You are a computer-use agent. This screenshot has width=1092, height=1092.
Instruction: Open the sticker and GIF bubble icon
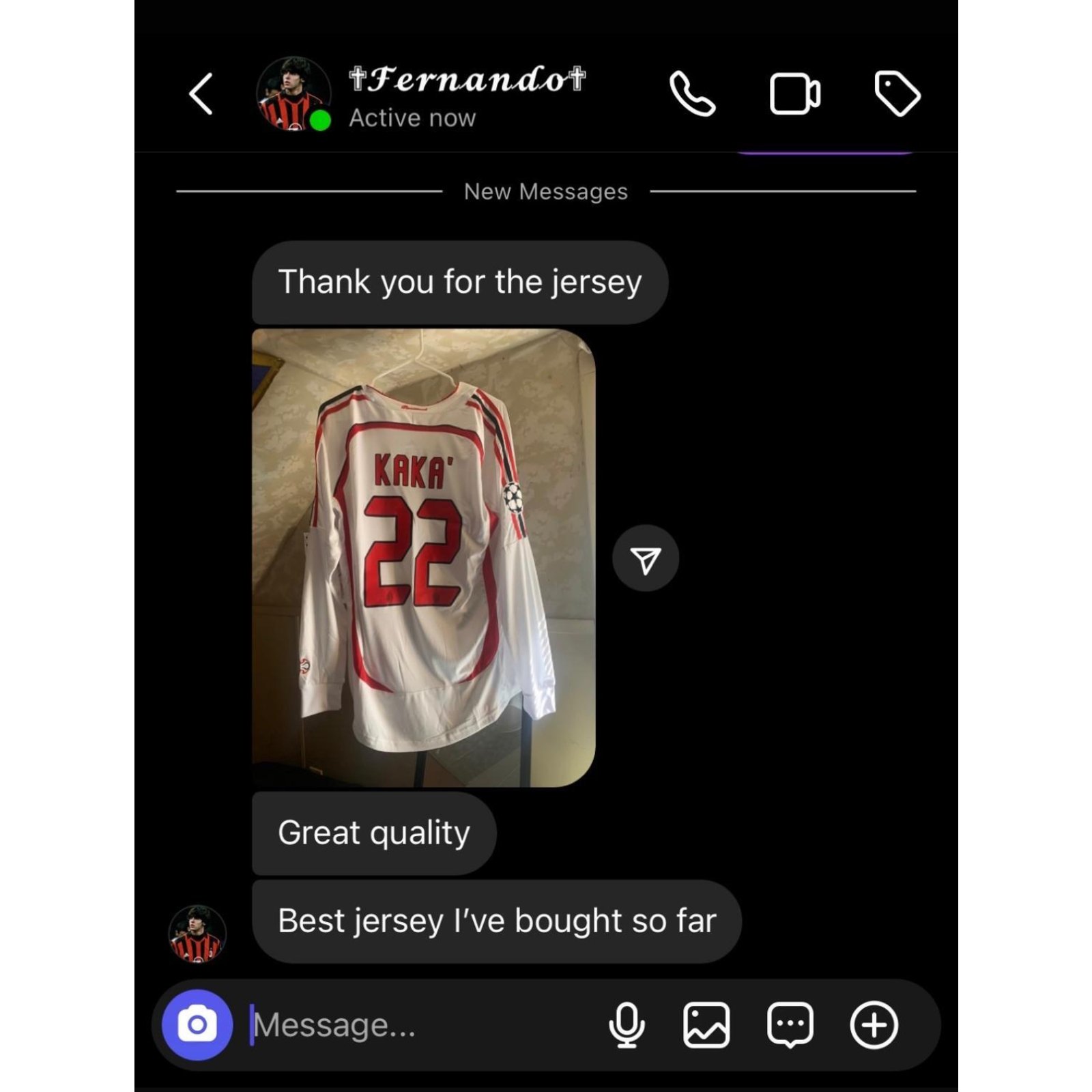(x=790, y=1024)
